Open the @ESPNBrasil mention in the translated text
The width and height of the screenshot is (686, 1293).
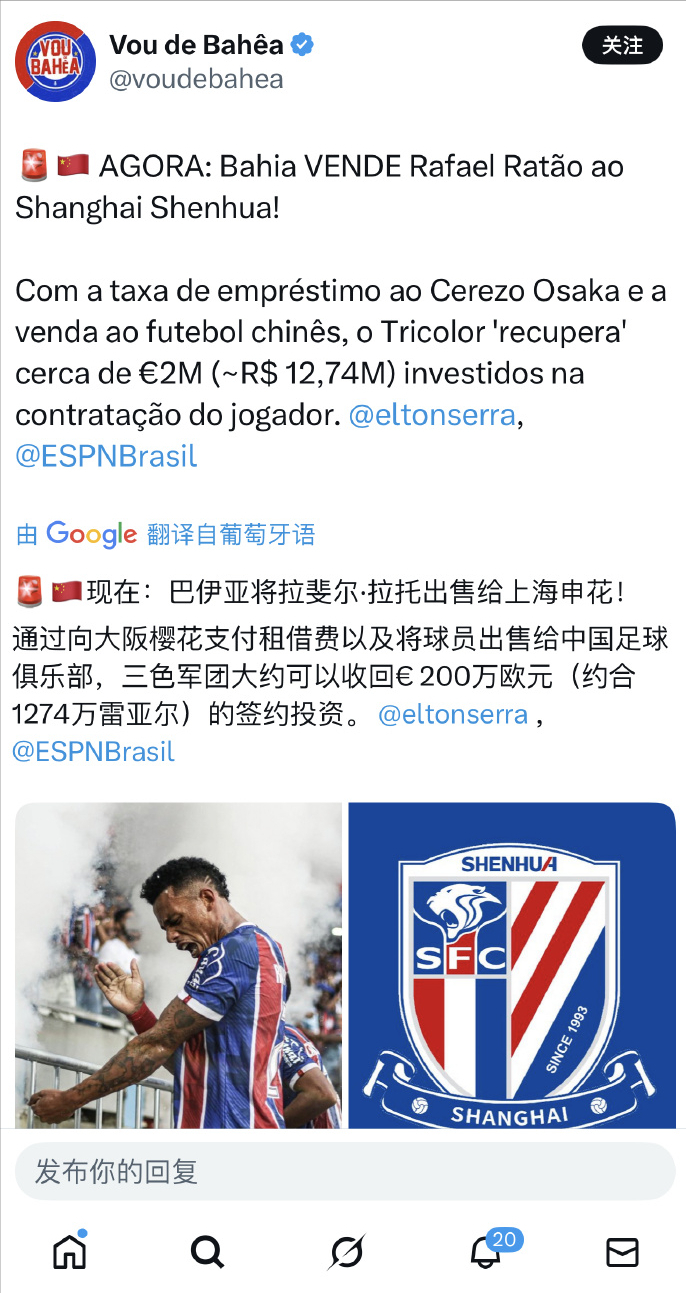(93, 751)
